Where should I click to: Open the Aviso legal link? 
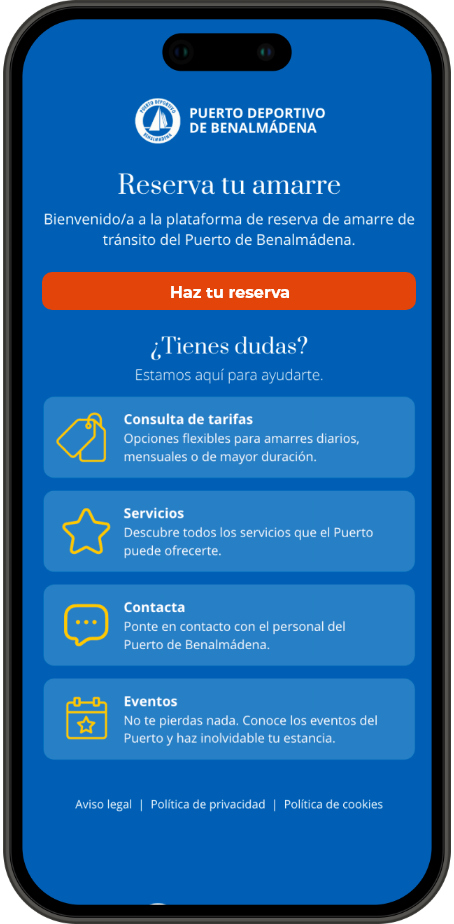pos(103,804)
